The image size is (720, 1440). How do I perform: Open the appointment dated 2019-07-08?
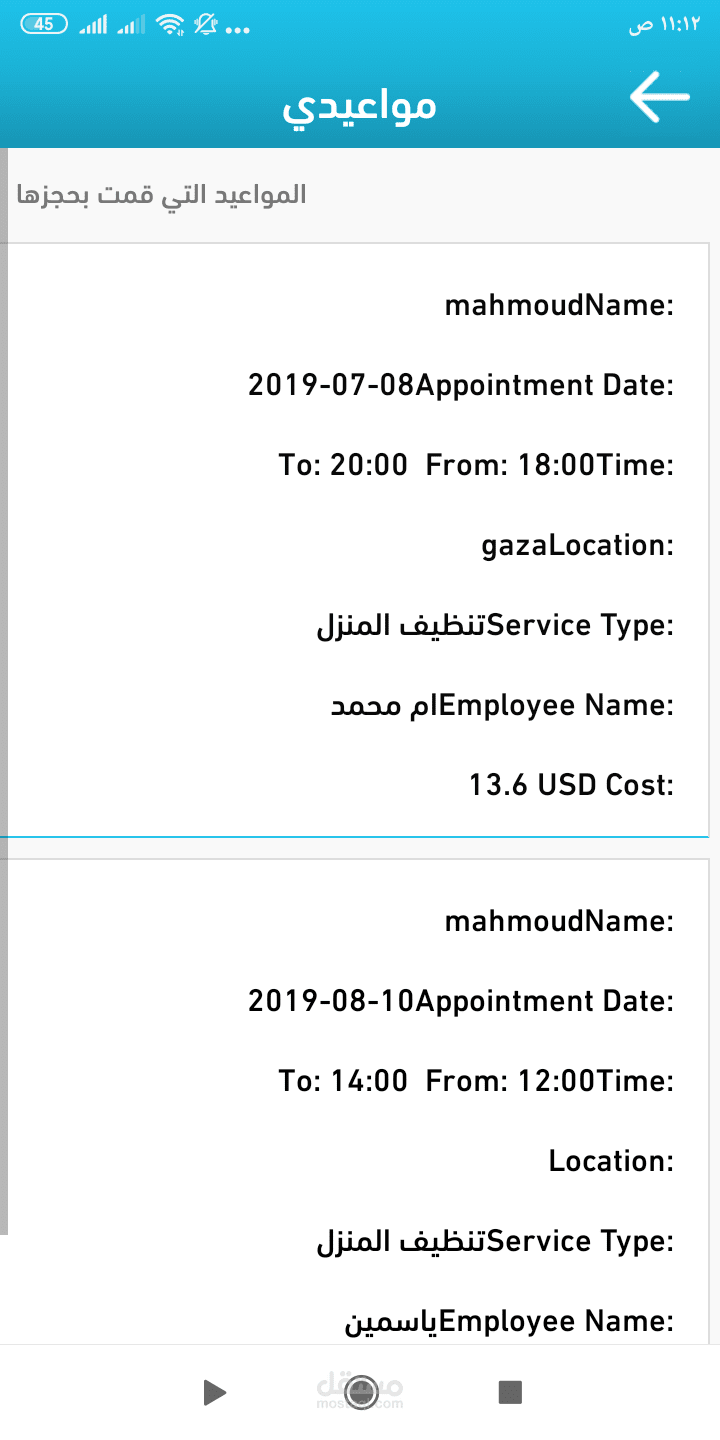click(359, 540)
